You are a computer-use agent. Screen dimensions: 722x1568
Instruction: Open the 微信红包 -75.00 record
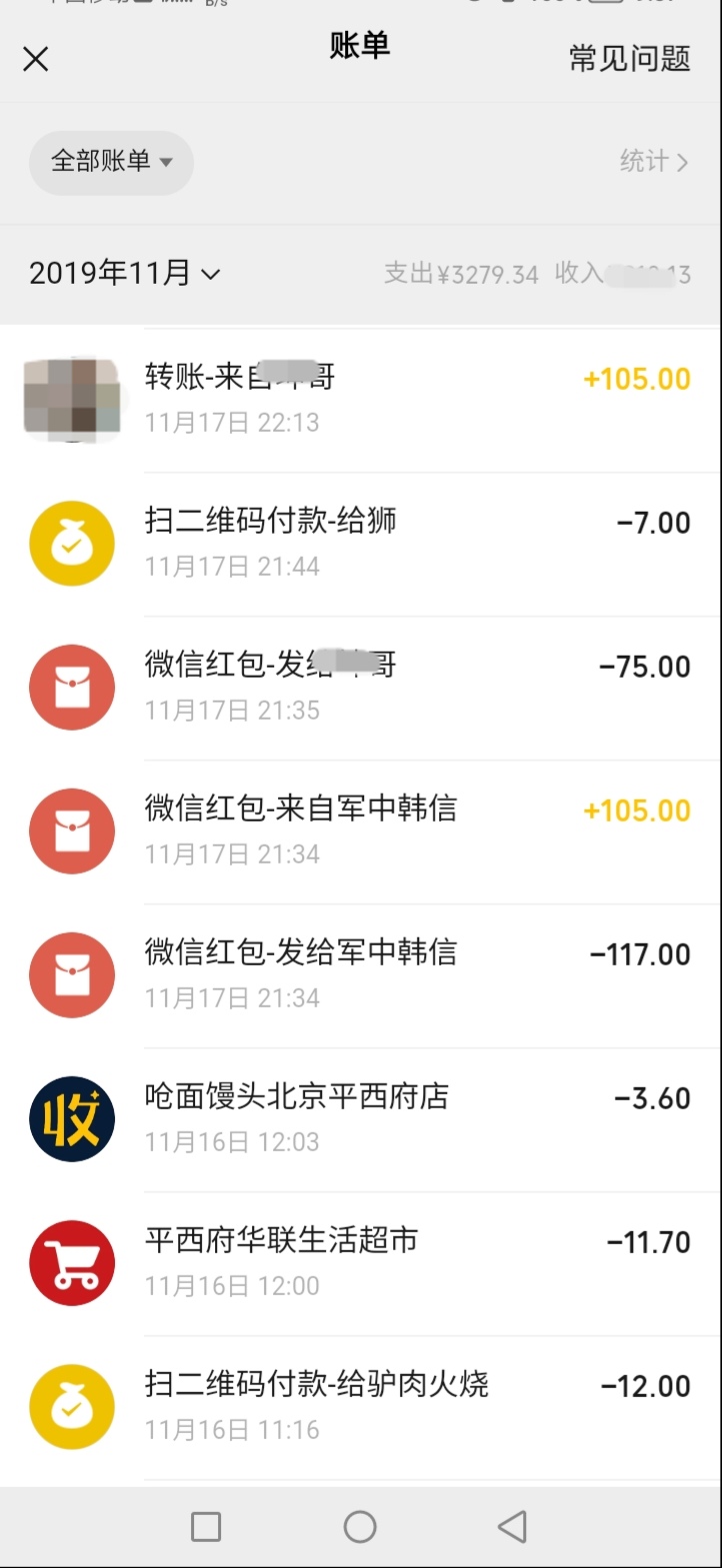click(x=360, y=687)
